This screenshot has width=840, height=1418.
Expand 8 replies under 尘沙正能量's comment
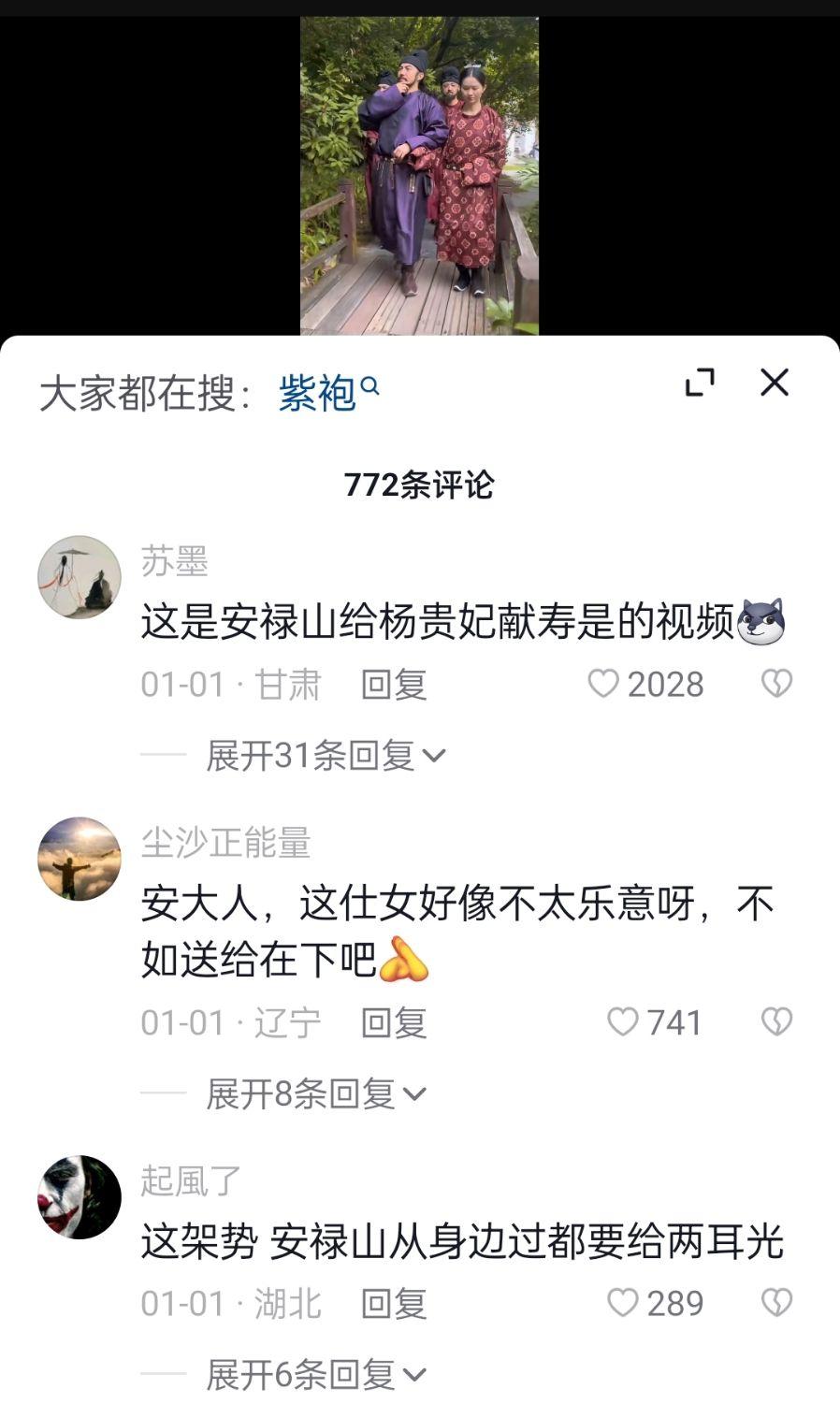pos(315,1092)
